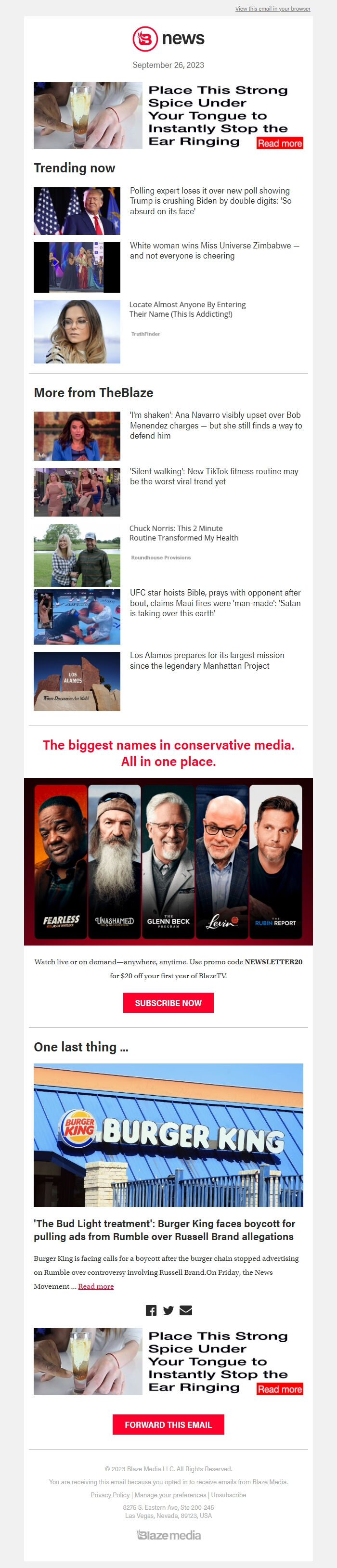Open the 'Silent walking' TikTok article
This screenshot has height=1568, width=337.
[214, 476]
